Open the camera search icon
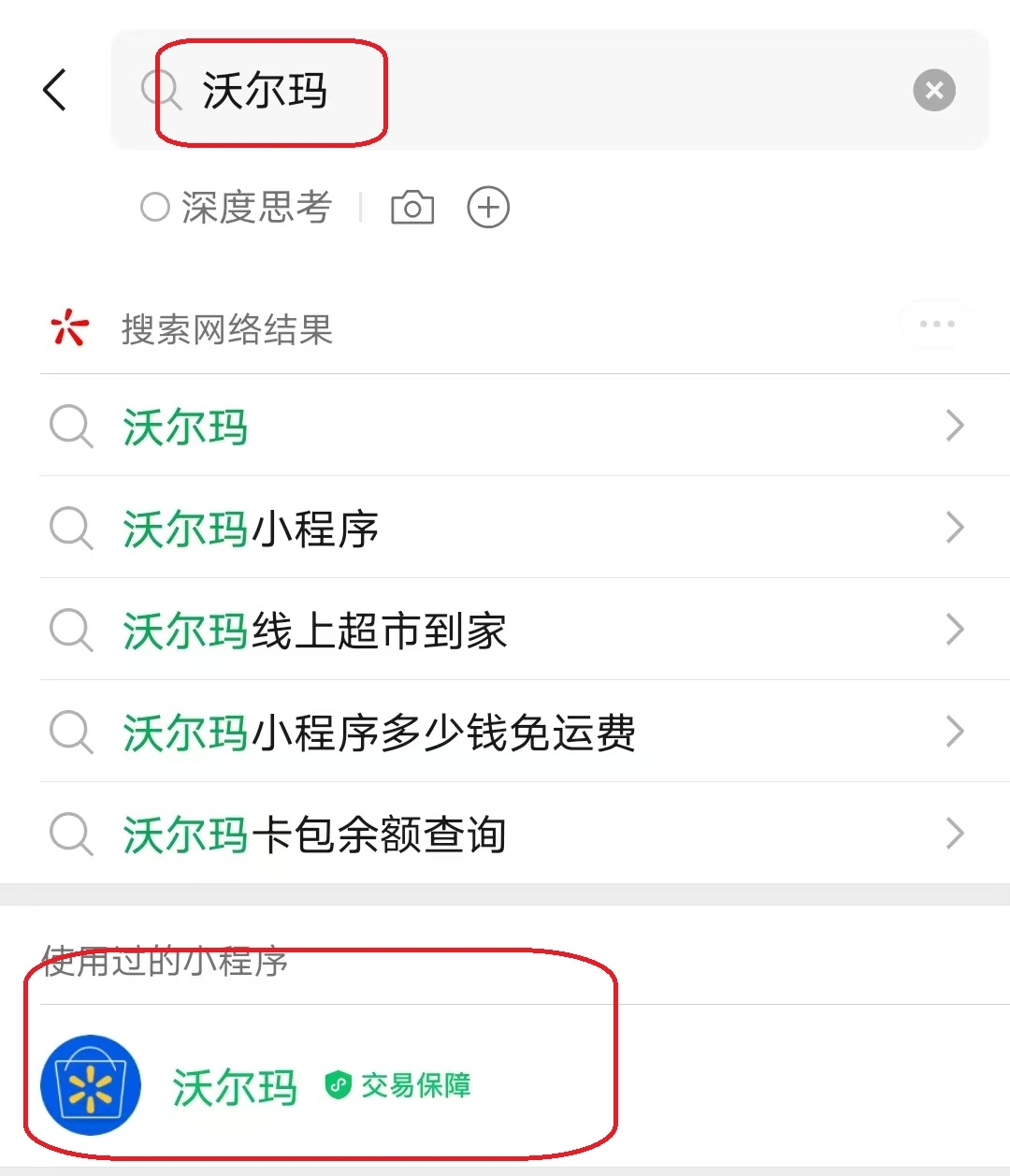Viewport: 1010px width, 1176px height. click(411, 208)
